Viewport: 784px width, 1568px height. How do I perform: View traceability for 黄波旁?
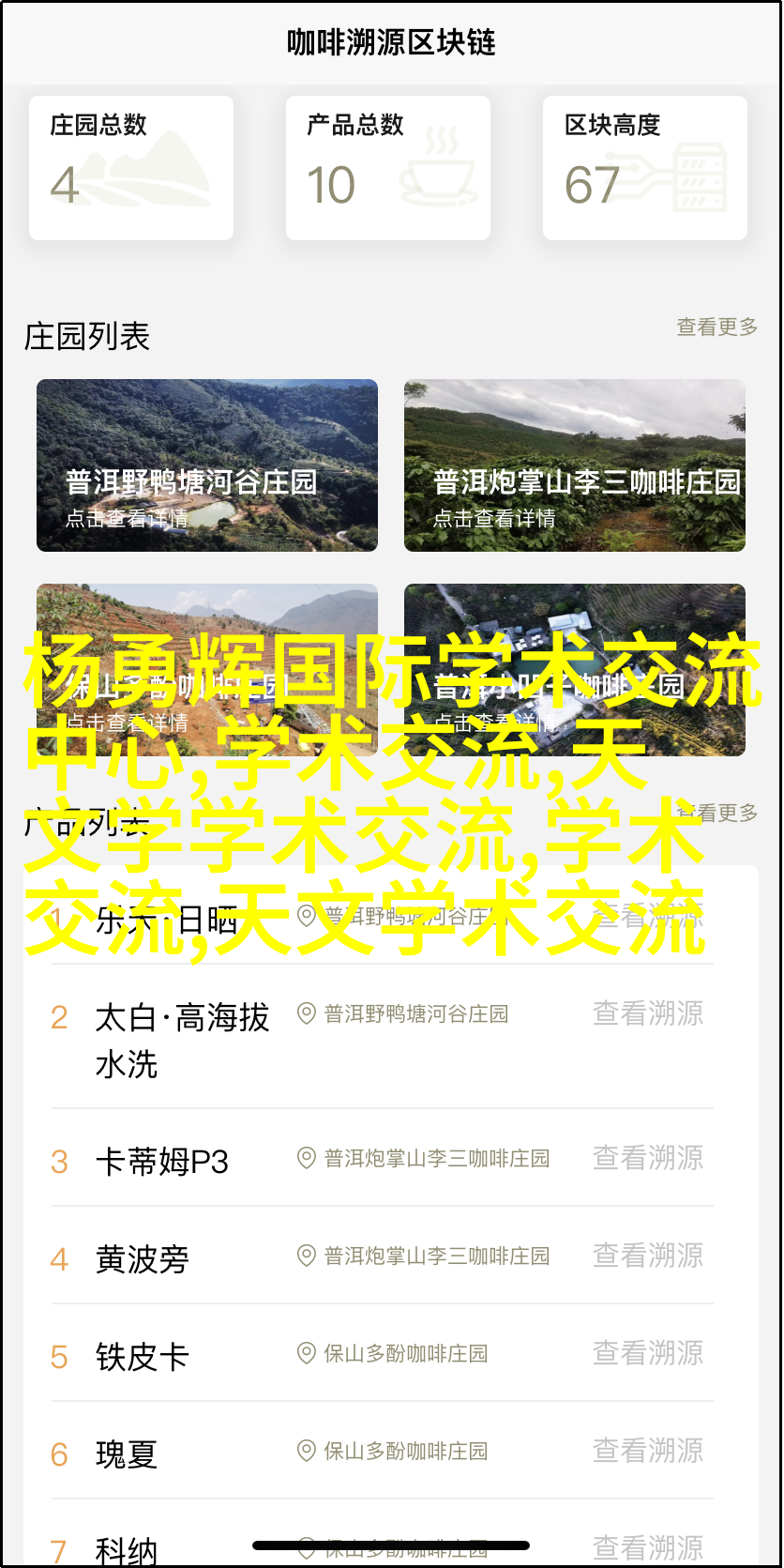click(x=648, y=1256)
